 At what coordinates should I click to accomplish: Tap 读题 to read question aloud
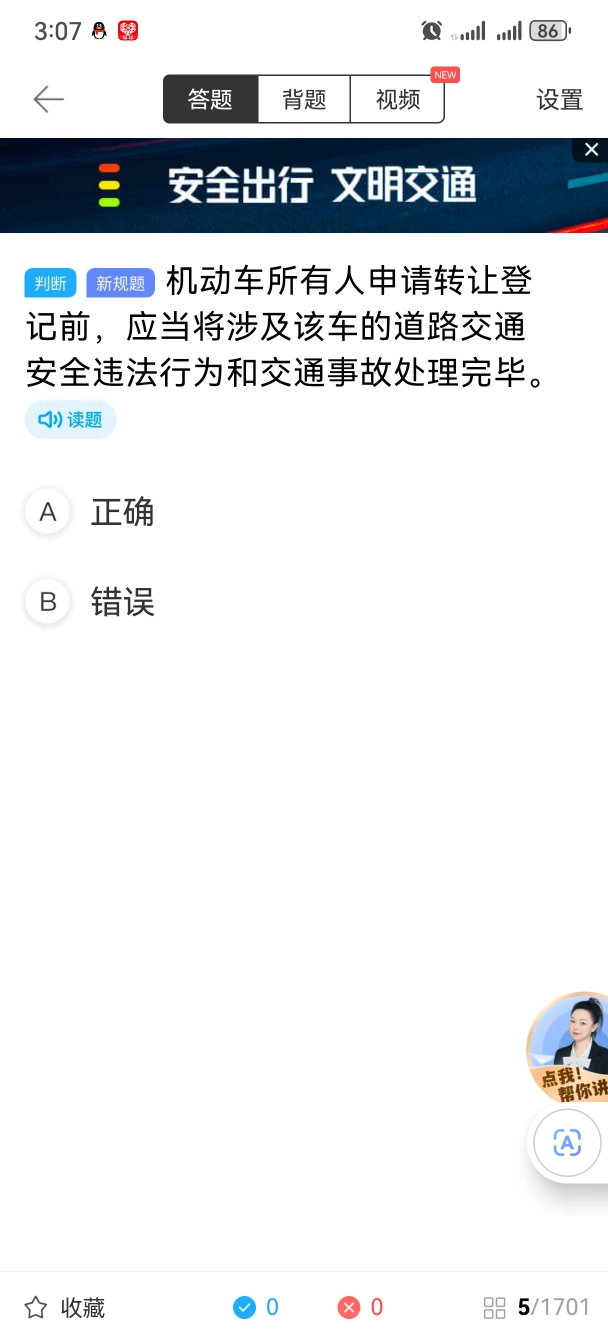tap(71, 420)
